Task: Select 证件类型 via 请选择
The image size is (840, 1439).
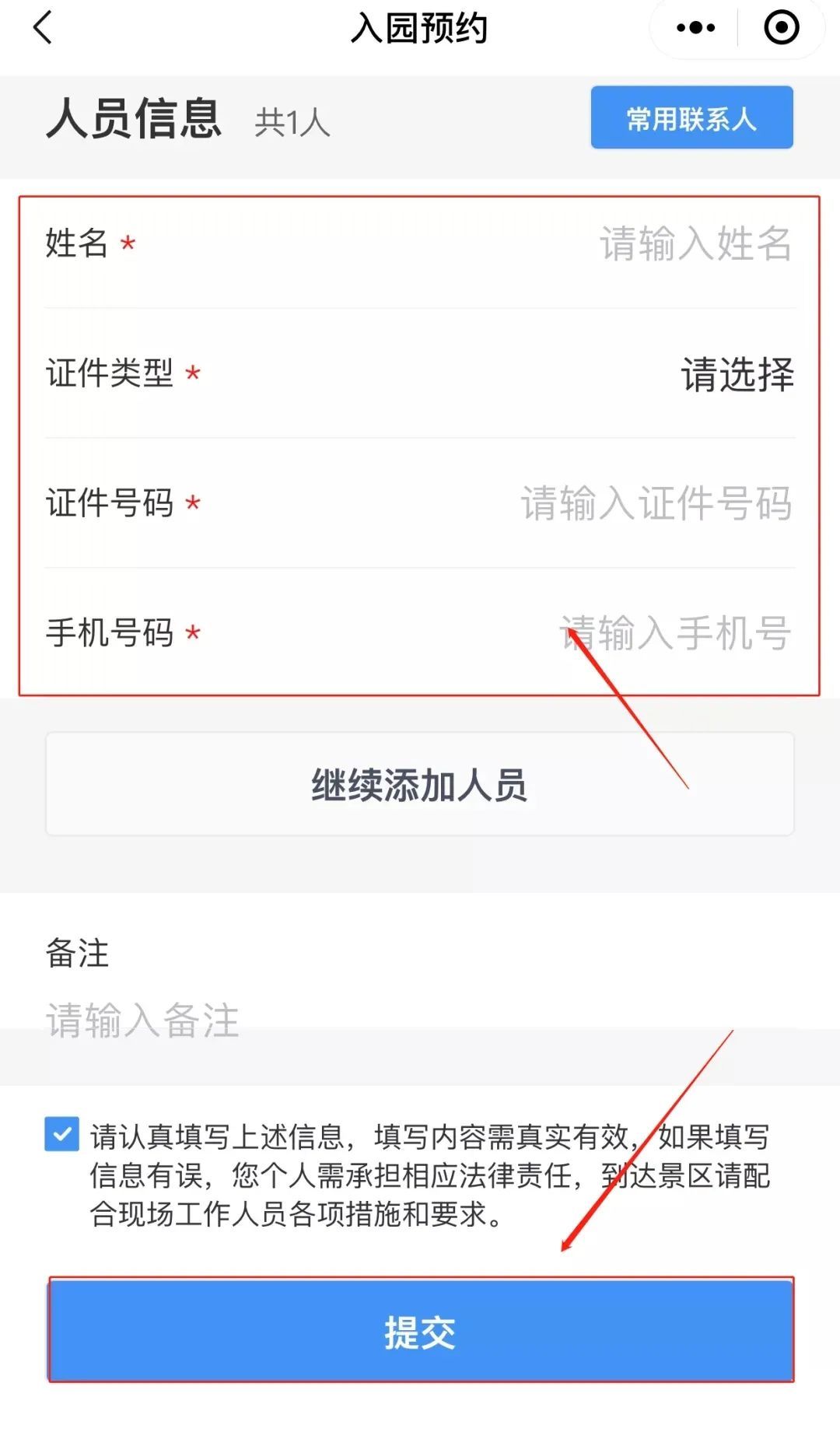Action: (737, 374)
